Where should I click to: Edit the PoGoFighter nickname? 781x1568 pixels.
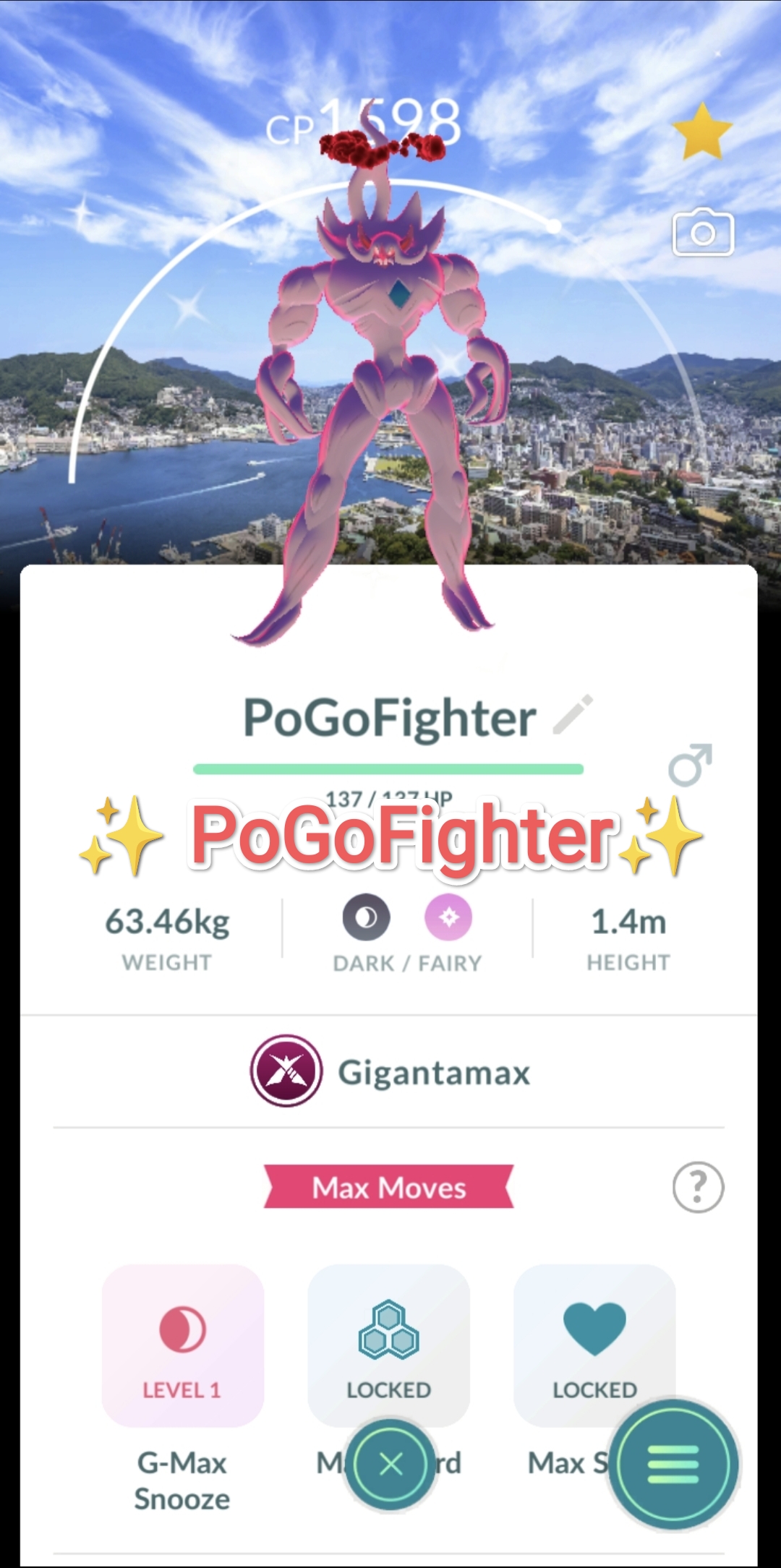573,716
